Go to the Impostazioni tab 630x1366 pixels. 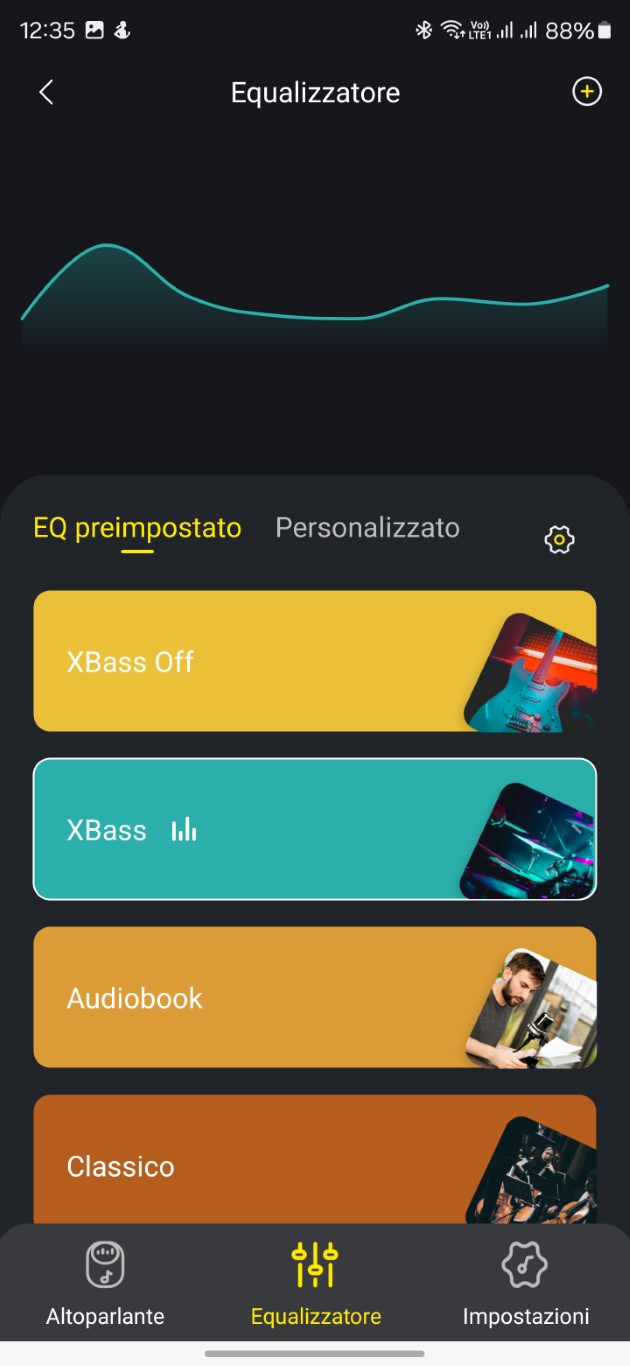(525, 1284)
